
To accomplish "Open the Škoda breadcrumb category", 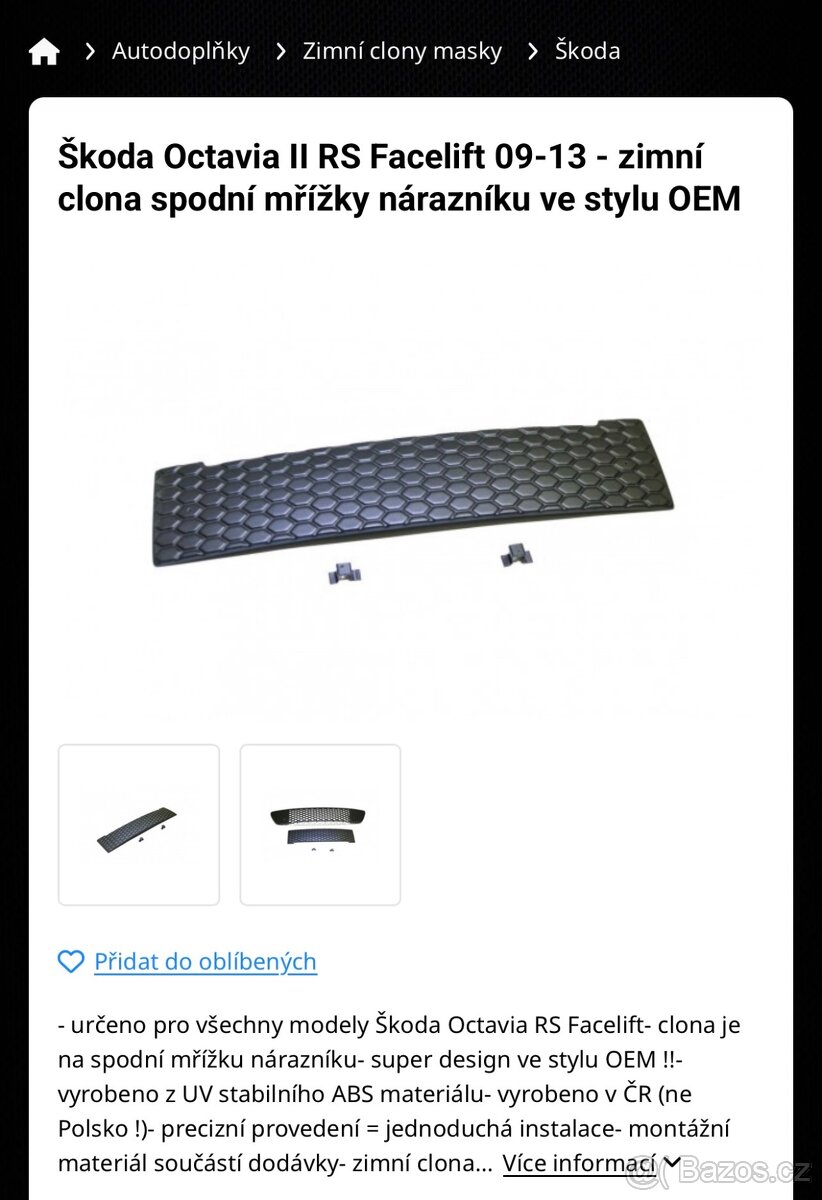I will tap(587, 51).
